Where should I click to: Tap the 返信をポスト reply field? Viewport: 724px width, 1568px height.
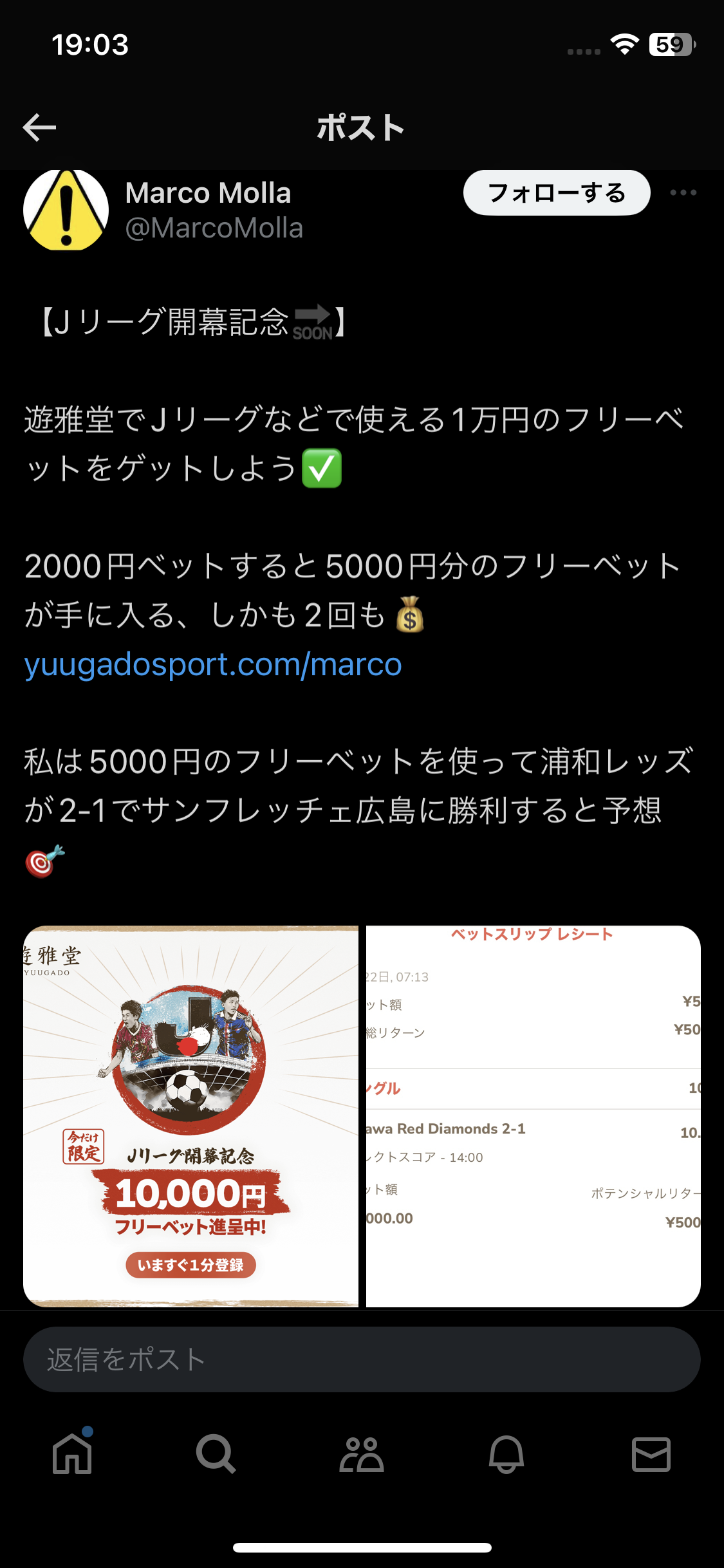[362, 1359]
